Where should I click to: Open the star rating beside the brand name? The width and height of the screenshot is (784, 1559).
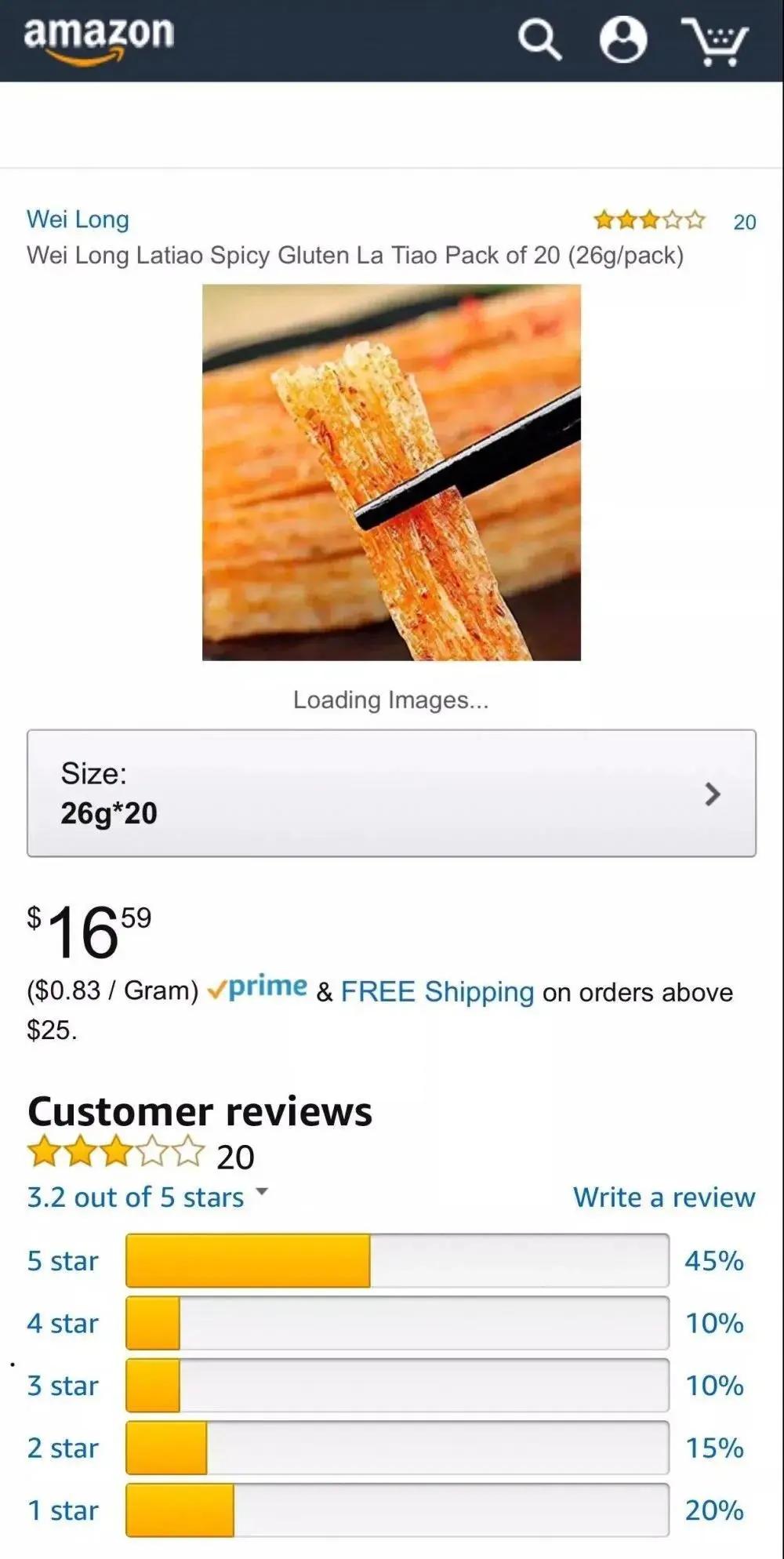pyautogui.click(x=649, y=220)
